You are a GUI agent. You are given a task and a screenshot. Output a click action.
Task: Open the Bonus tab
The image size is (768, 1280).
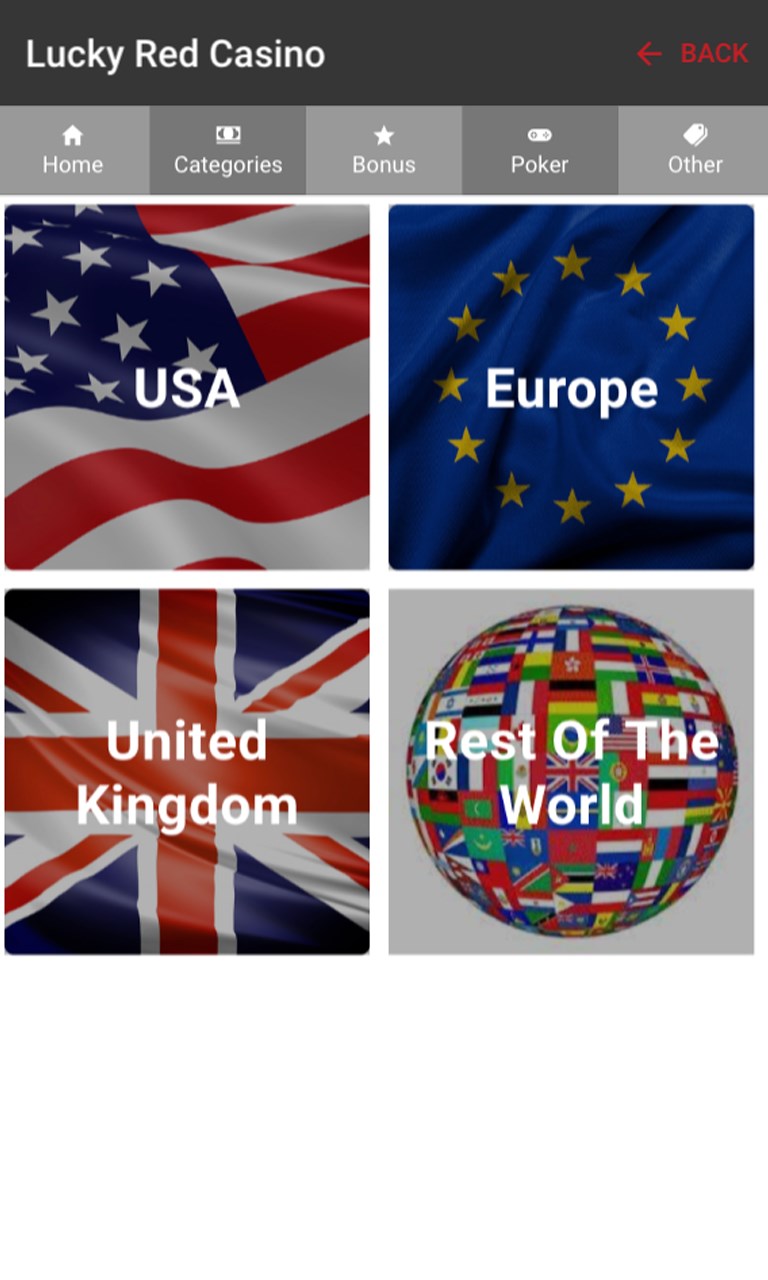[384, 150]
